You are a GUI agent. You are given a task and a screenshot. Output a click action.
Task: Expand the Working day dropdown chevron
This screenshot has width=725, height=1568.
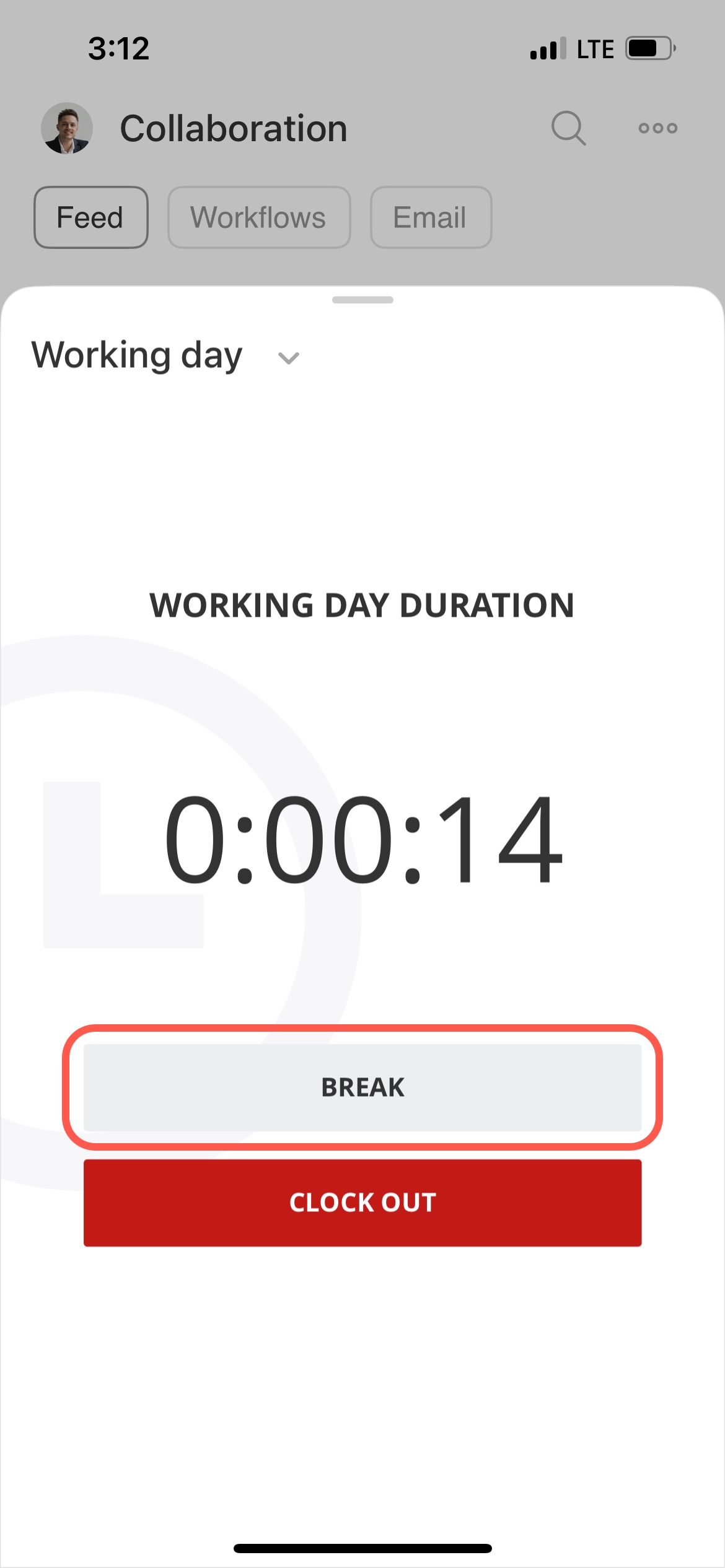pos(289,358)
